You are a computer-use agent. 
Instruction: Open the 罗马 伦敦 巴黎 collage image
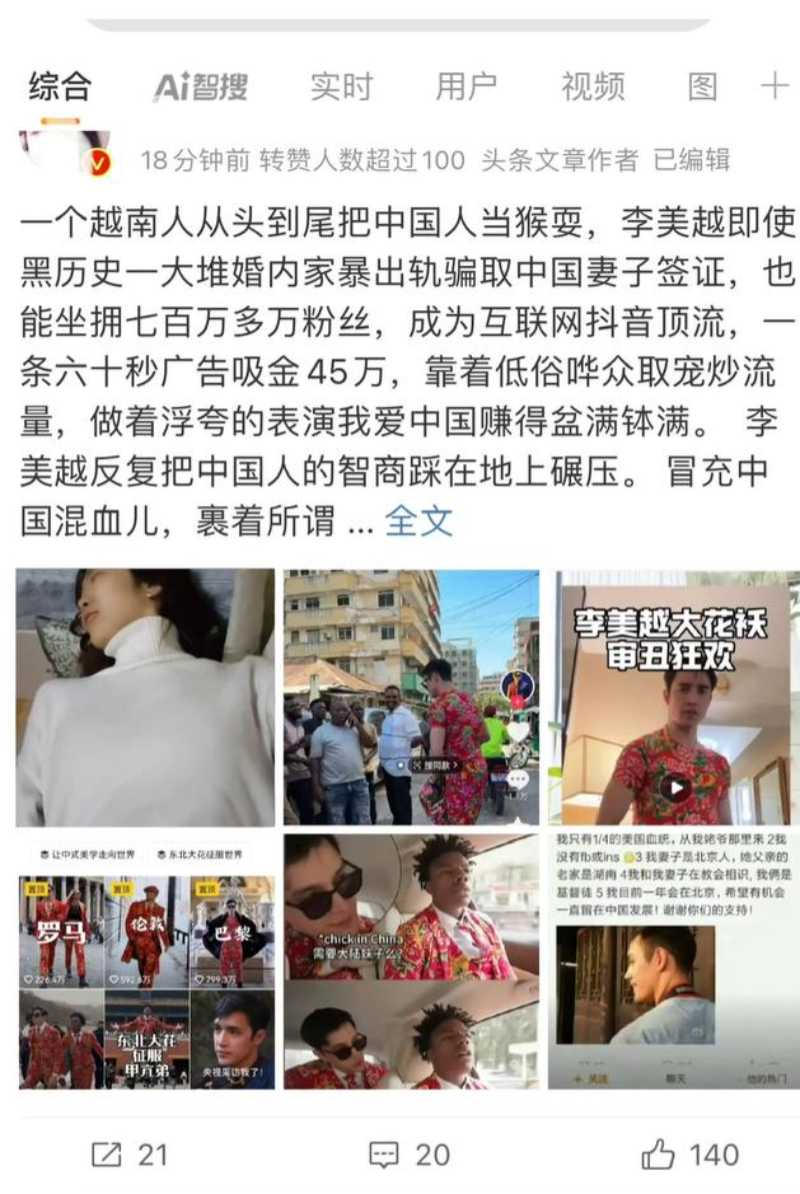[145, 963]
